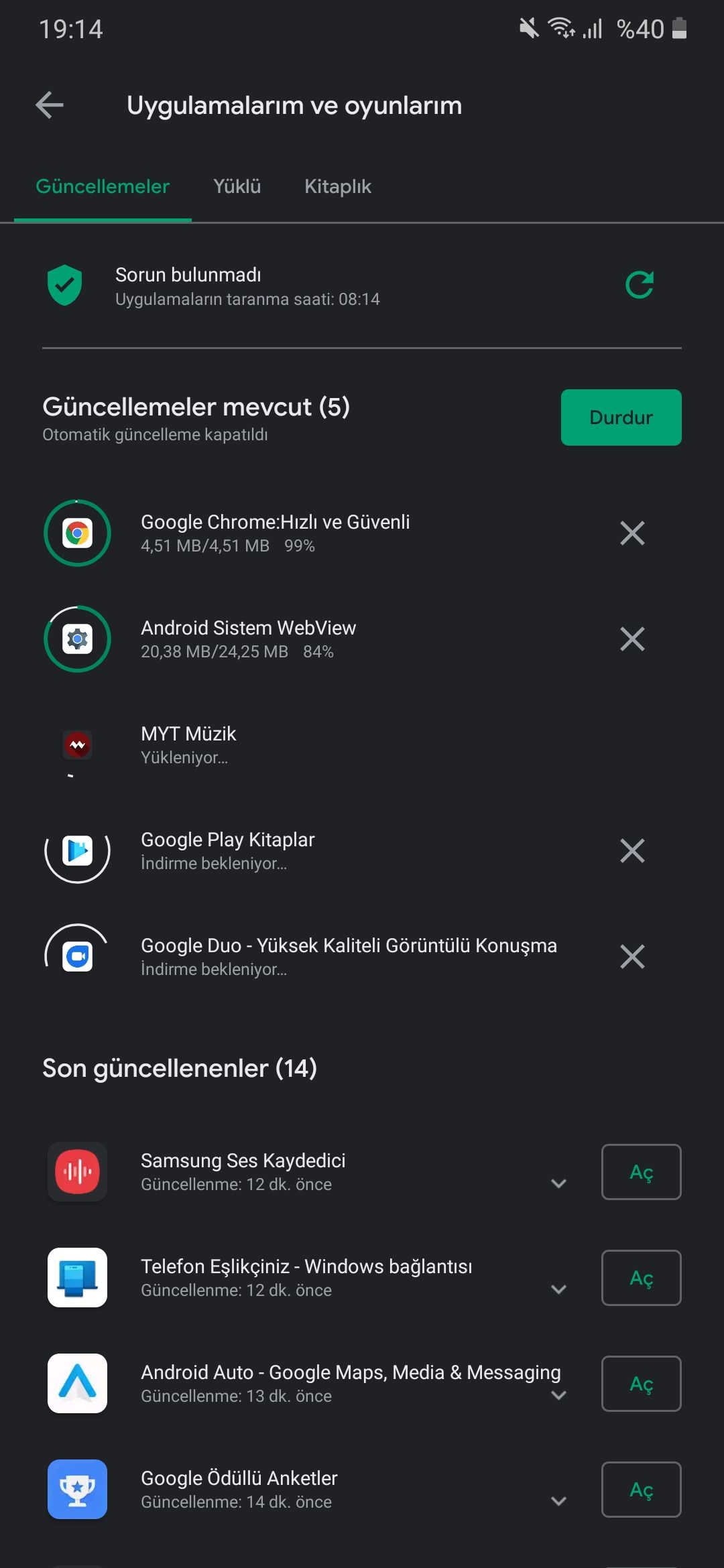Open Android Auto with Aç button

coord(641,1384)
